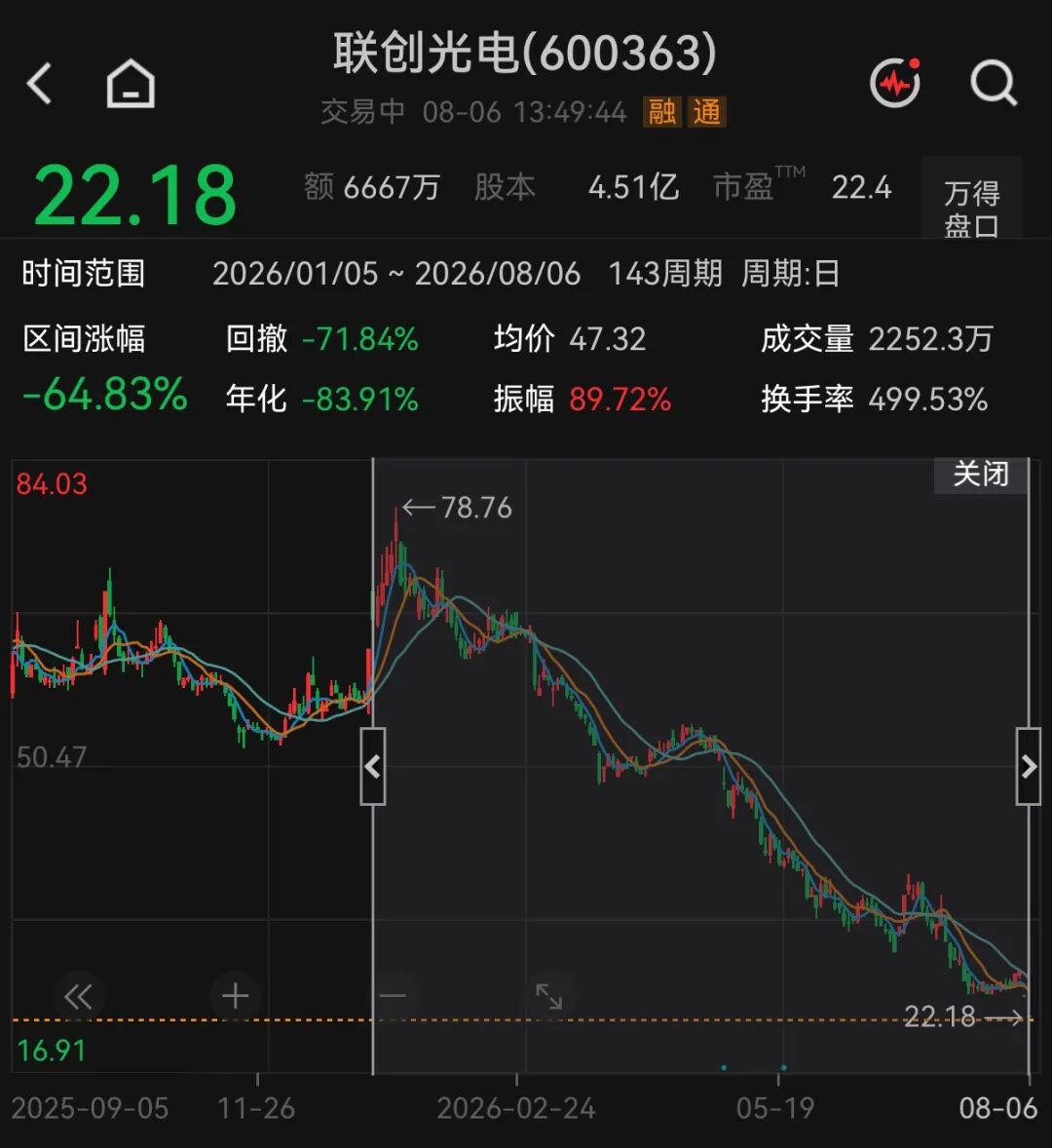1052x1148 pixels.
Task: Zoom in the chart with plus button
Action: (236, 996)
